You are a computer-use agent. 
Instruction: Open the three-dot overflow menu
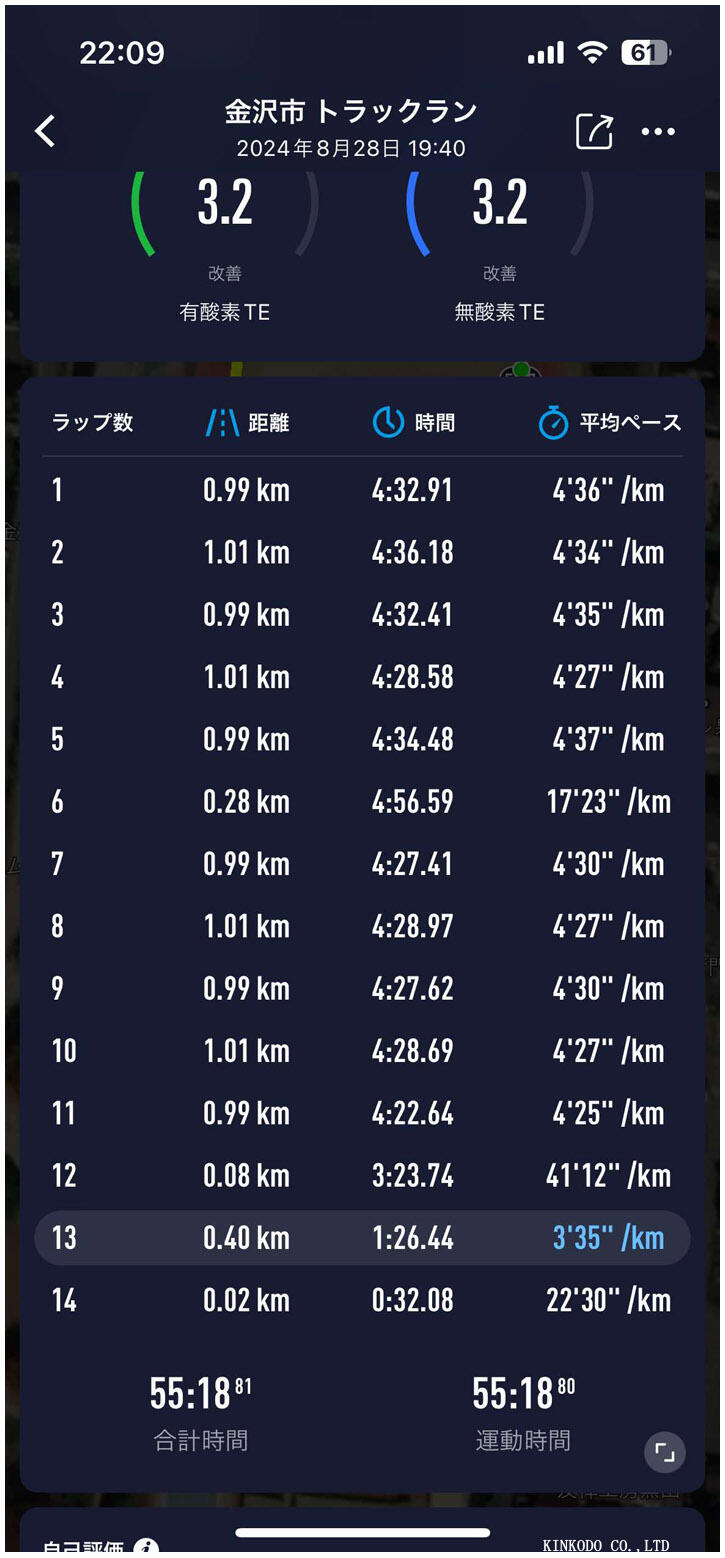(x=658, y=132)
